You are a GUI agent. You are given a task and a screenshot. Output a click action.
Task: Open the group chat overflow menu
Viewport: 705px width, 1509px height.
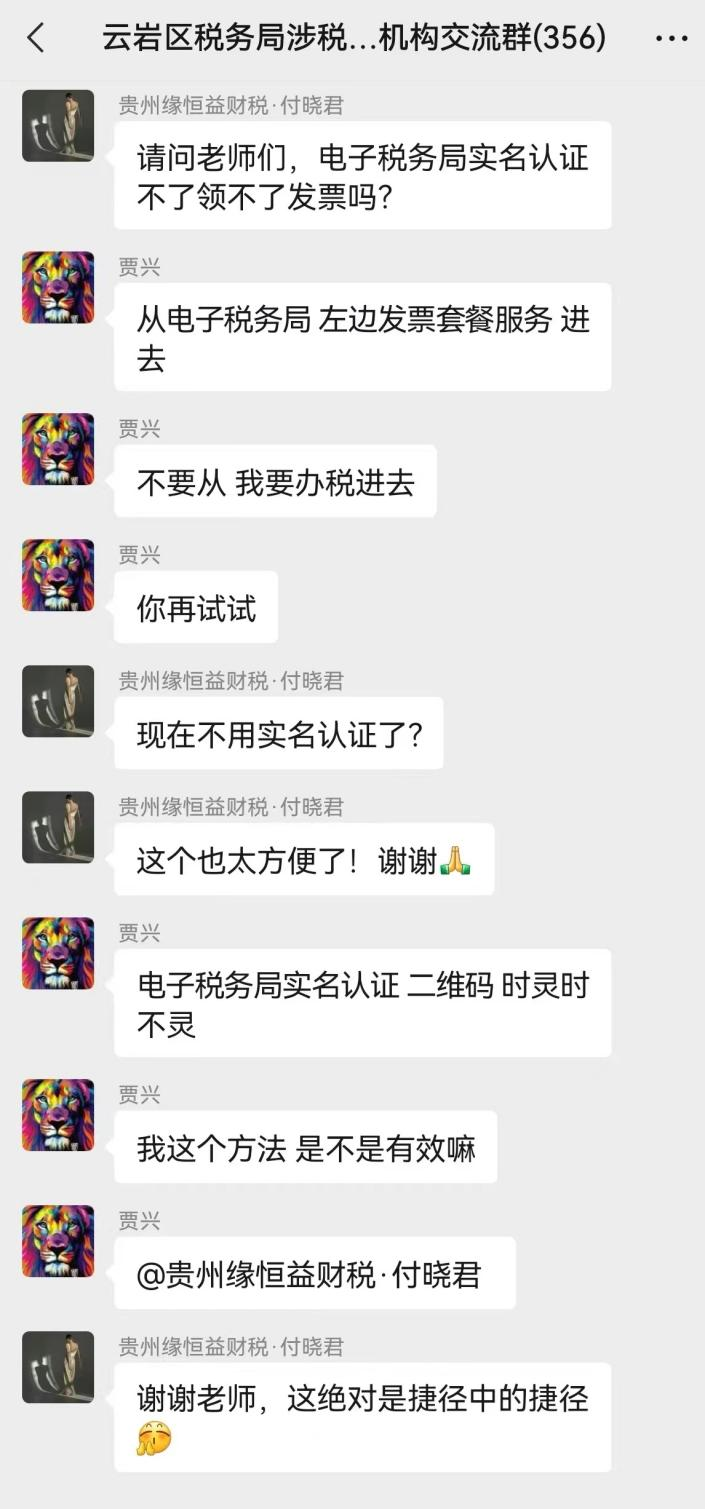click(671, 39)
